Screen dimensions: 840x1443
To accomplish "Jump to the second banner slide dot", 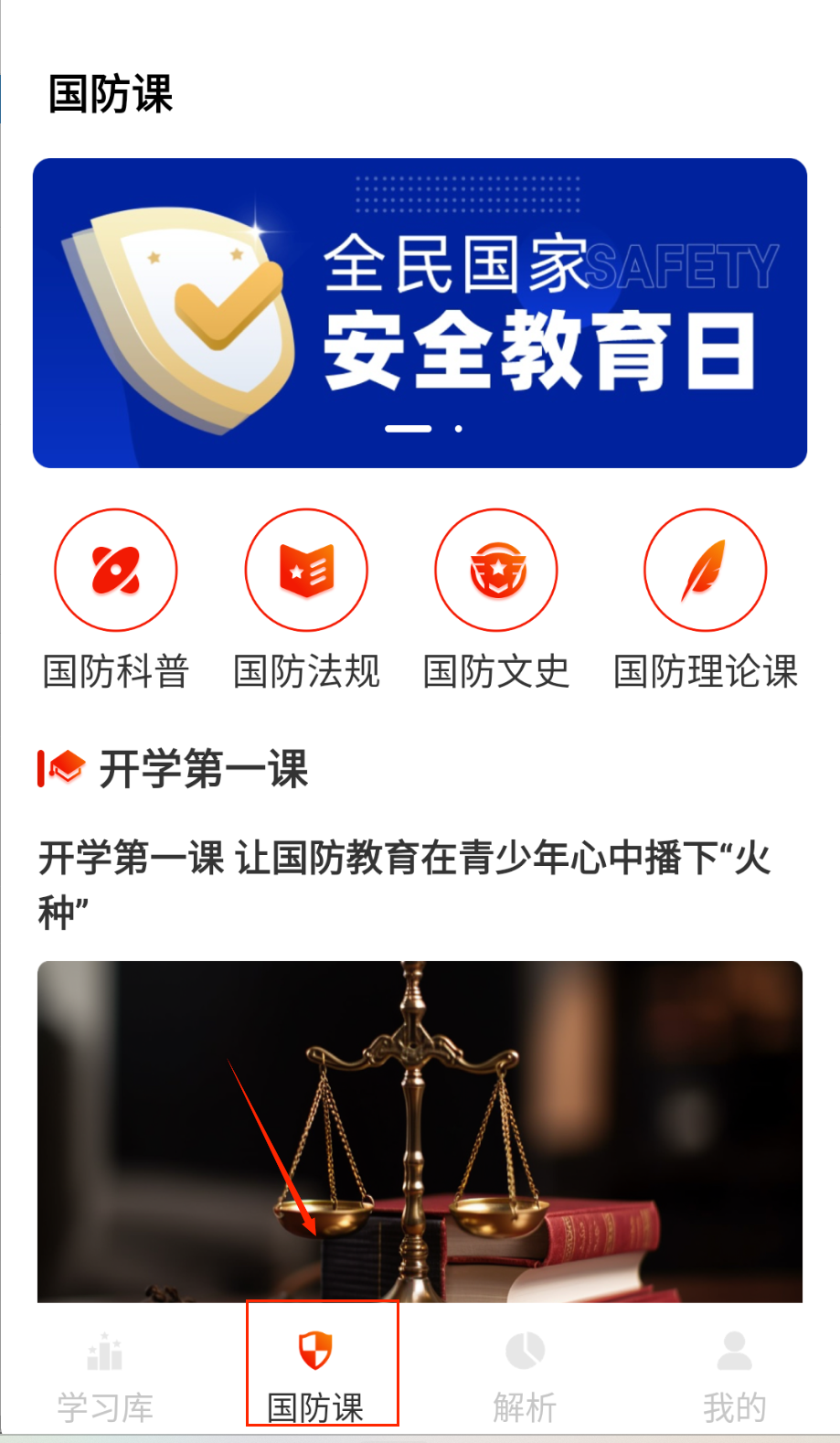I will tap(459, 428).
